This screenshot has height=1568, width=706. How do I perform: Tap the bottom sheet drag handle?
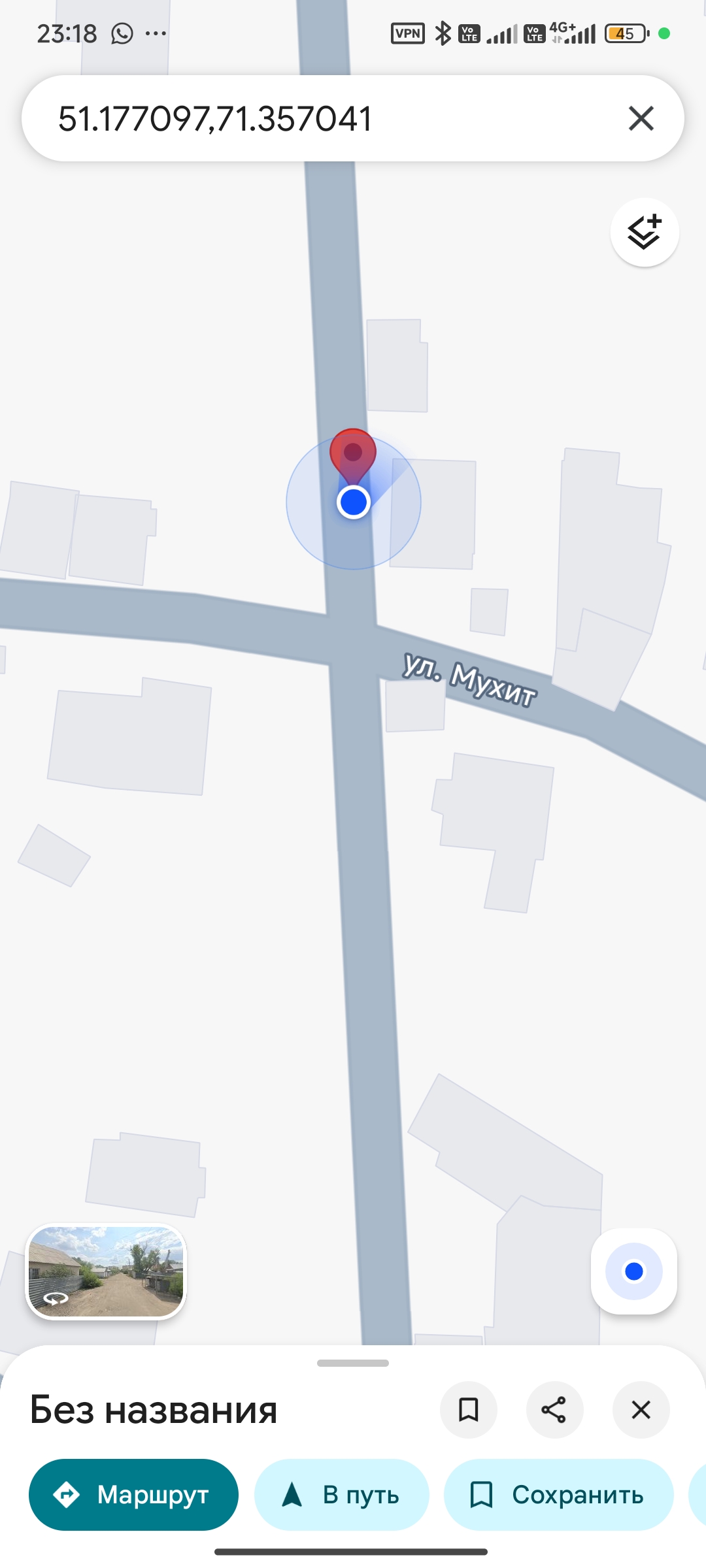353,1364
